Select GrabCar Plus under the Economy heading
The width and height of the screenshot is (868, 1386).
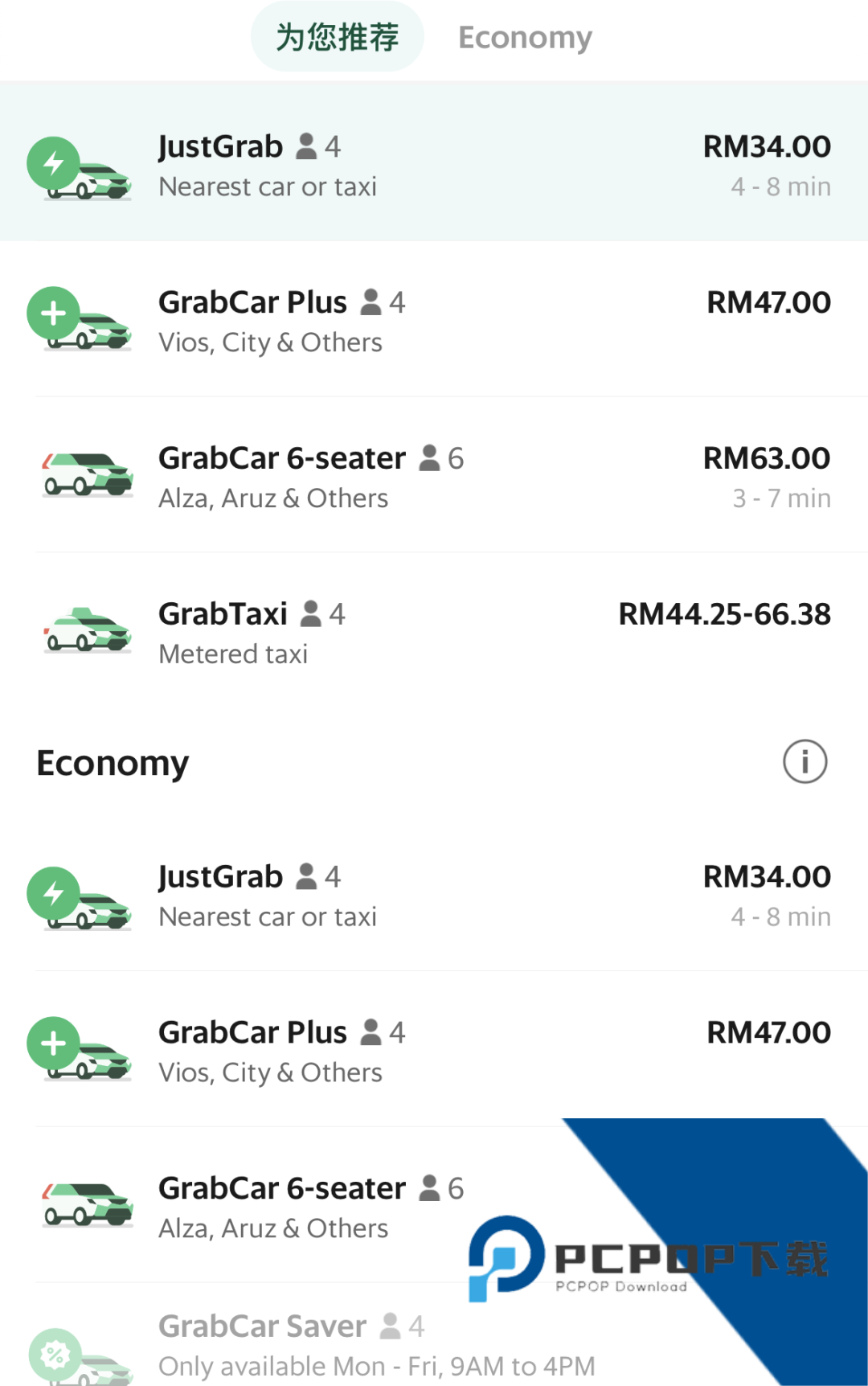click(434, 1051)
